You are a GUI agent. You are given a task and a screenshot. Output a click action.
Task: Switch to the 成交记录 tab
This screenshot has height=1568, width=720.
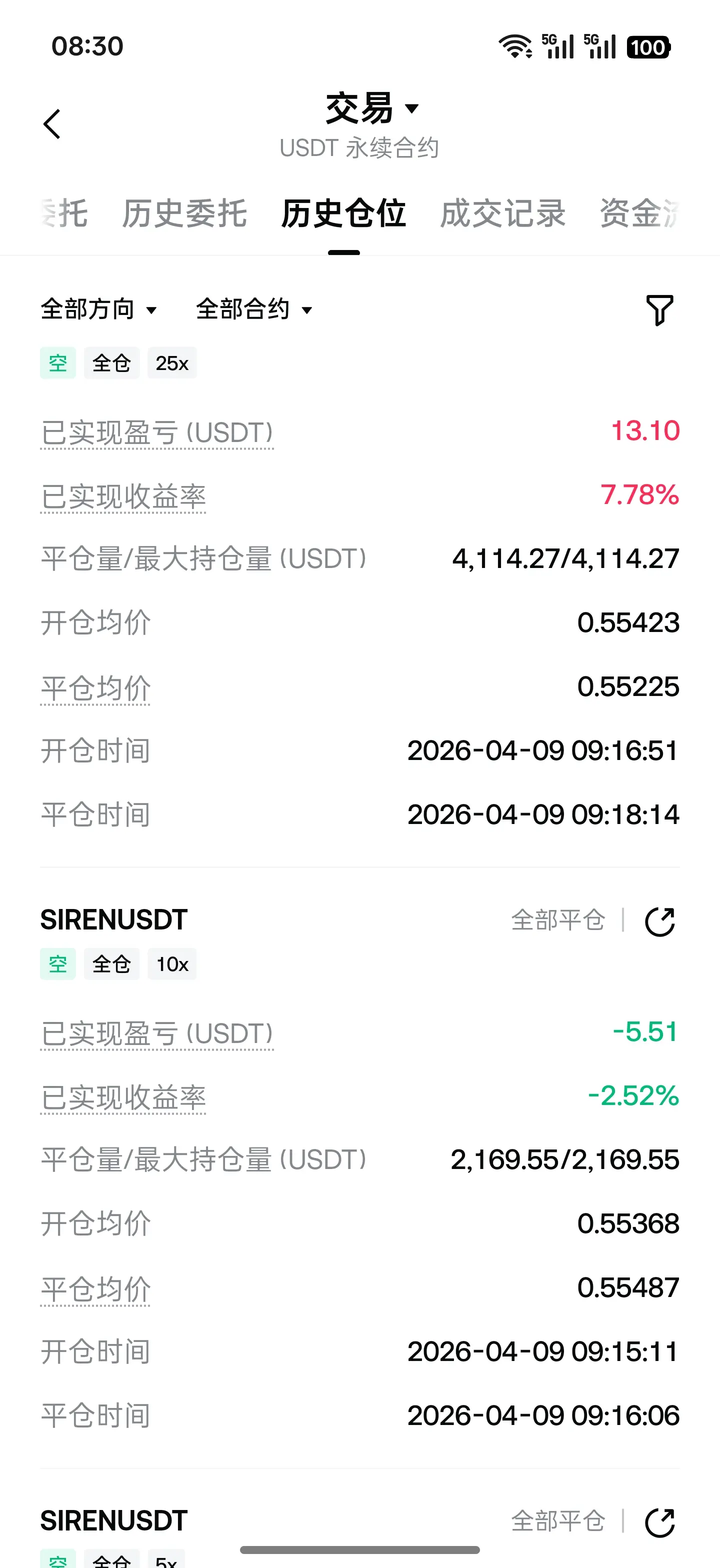tap(502, 213)
